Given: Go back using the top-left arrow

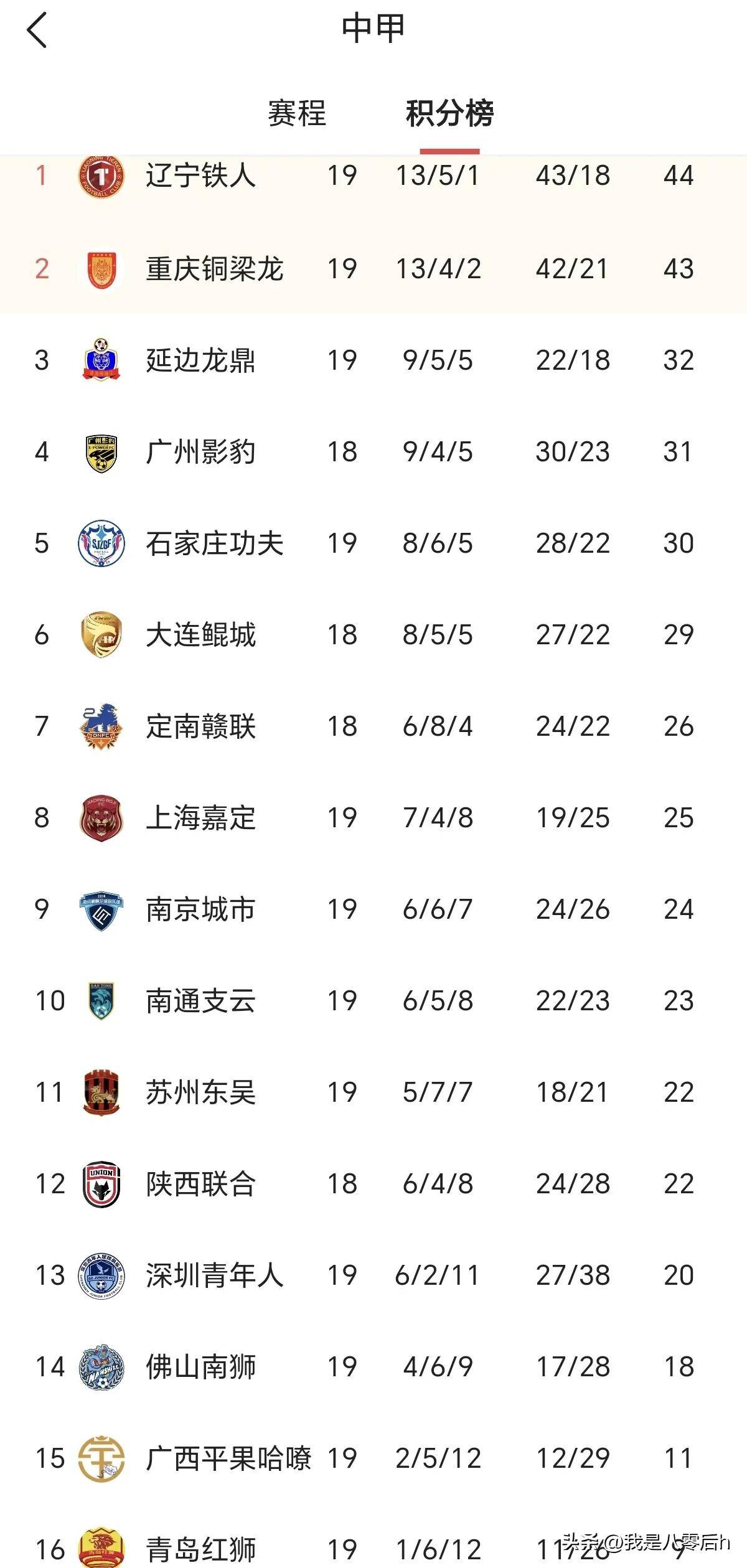Looking at the screenshot, I should pyautogui.click(x=37, y=30).
